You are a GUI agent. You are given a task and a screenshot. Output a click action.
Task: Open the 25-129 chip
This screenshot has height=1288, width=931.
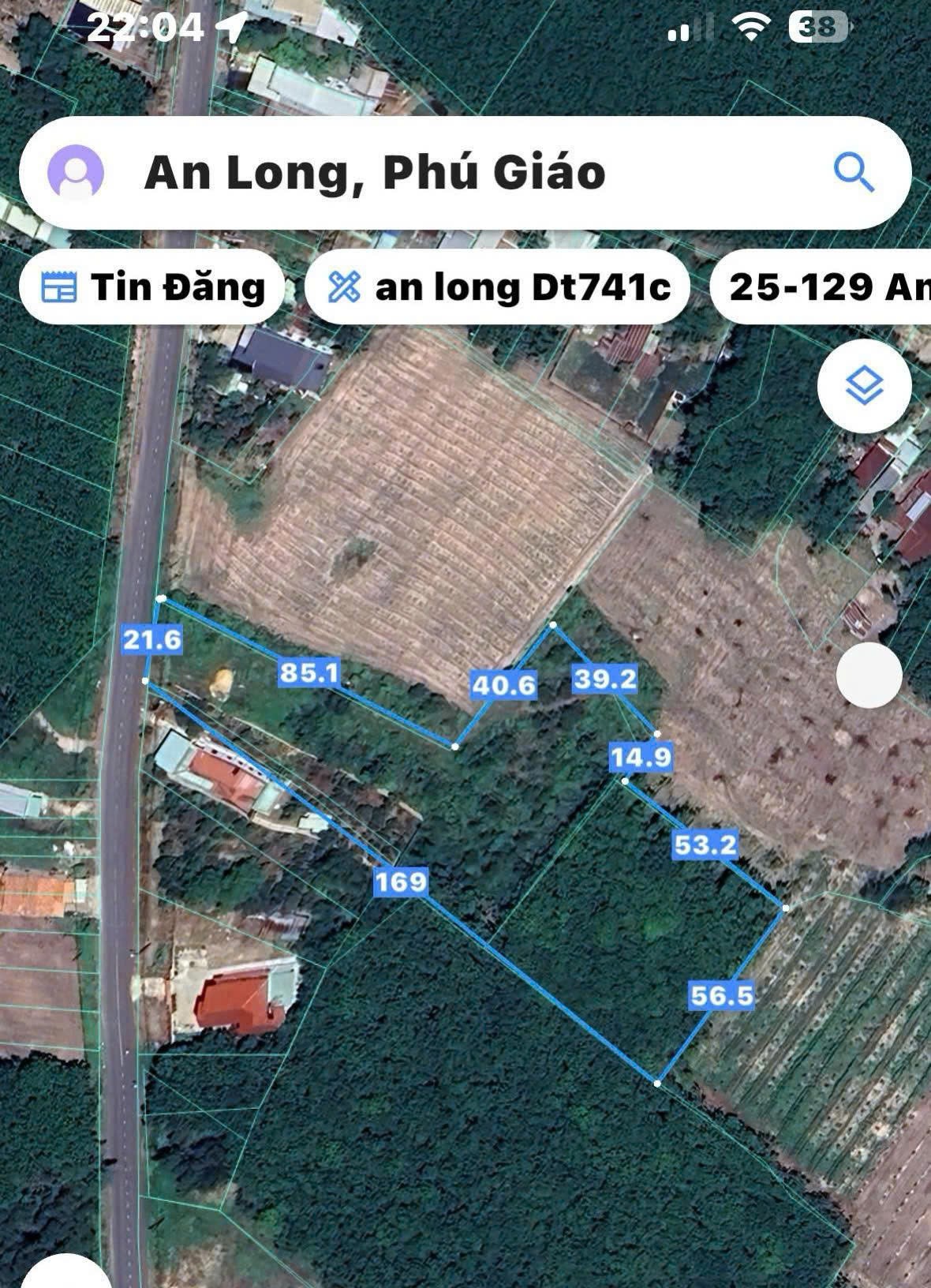tap(824, 286)
